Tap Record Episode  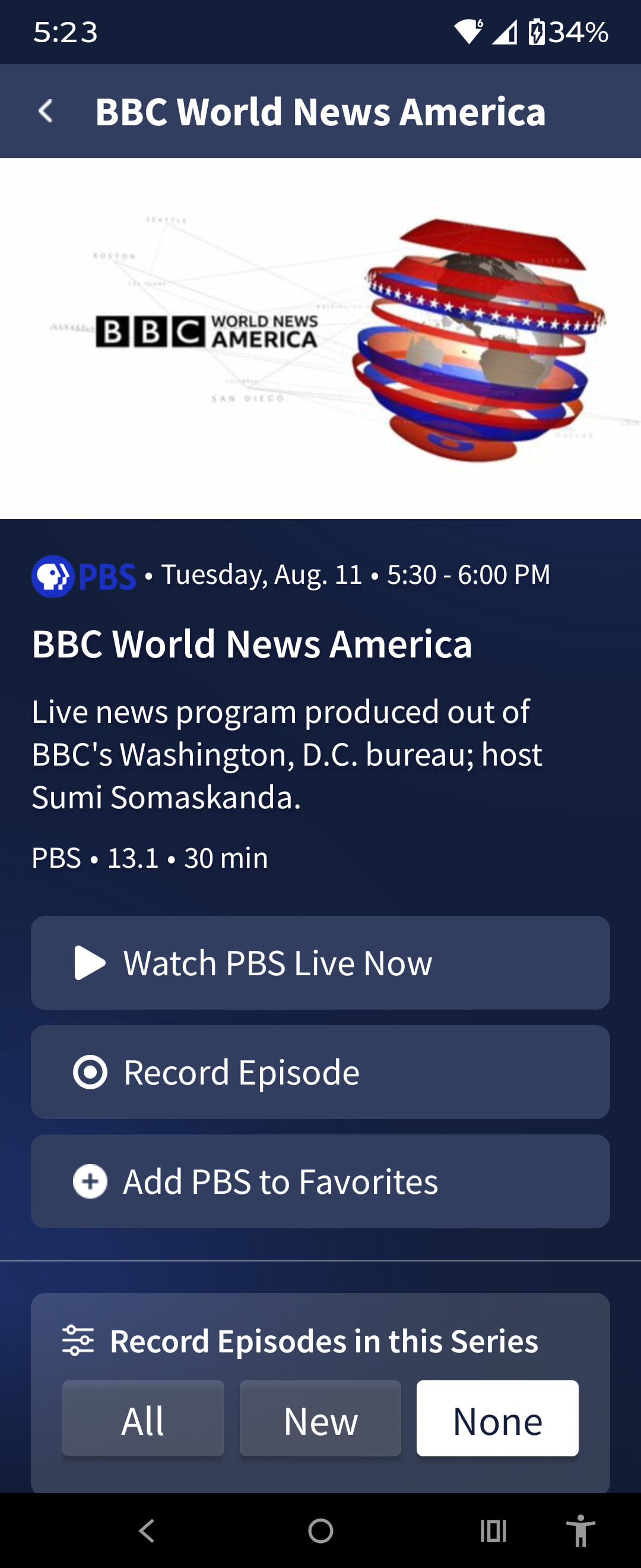pos(320,1072)
